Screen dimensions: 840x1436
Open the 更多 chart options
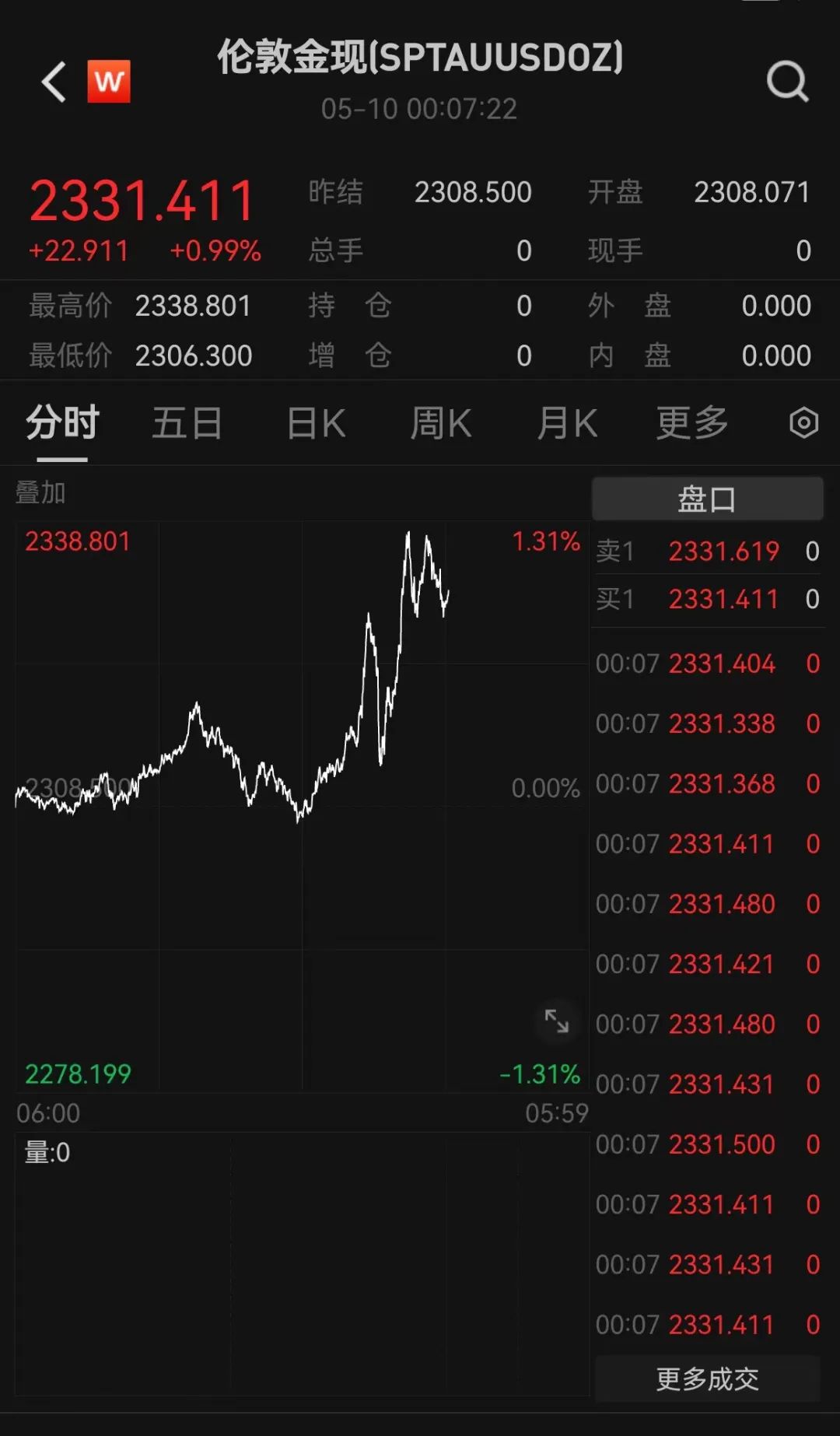tap(692, 423)
